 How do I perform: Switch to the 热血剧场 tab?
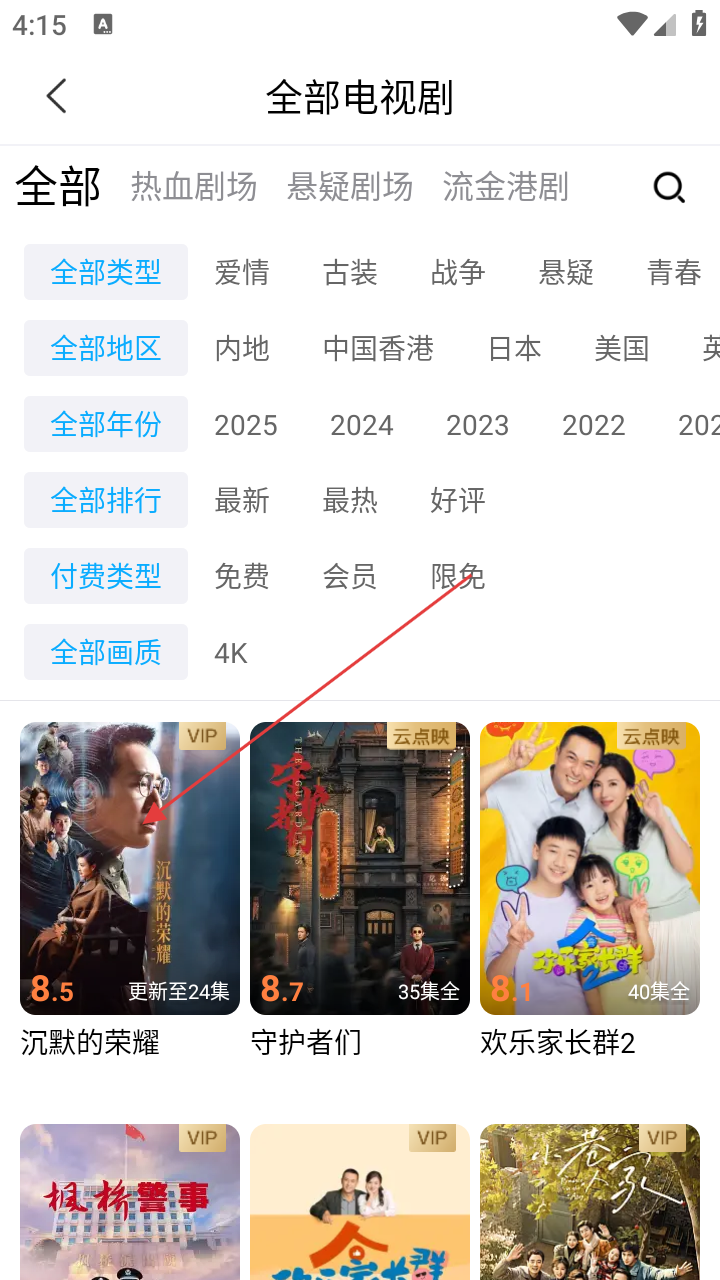point(194,187)
